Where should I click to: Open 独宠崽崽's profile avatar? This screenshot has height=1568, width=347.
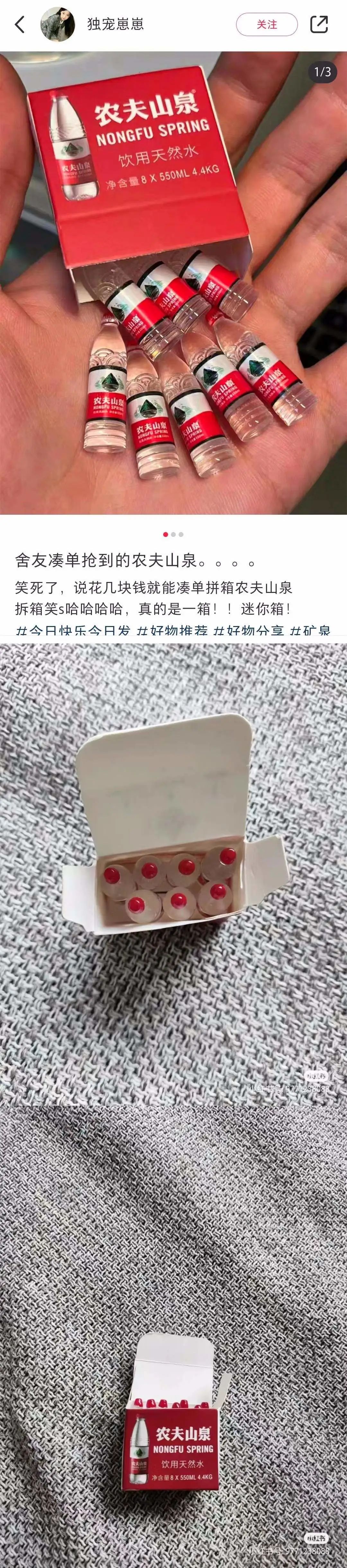click(x=57, y=25)
